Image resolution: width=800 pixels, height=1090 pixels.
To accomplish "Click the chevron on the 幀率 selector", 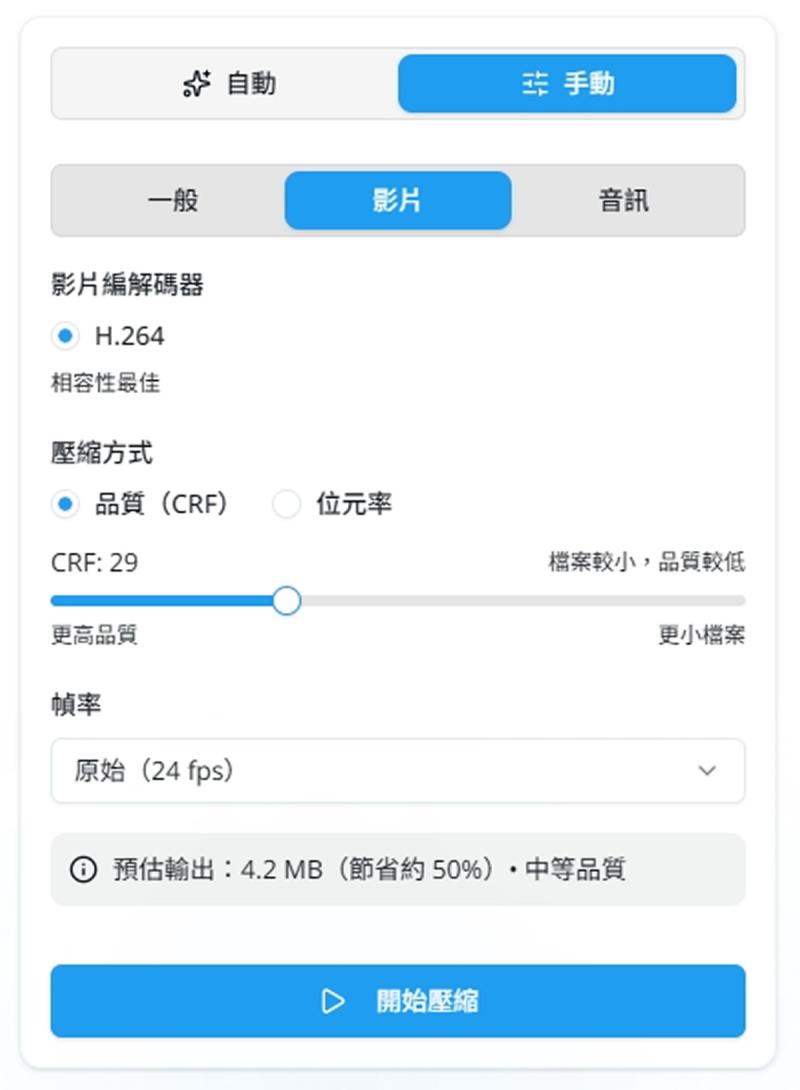I will 708,771.
